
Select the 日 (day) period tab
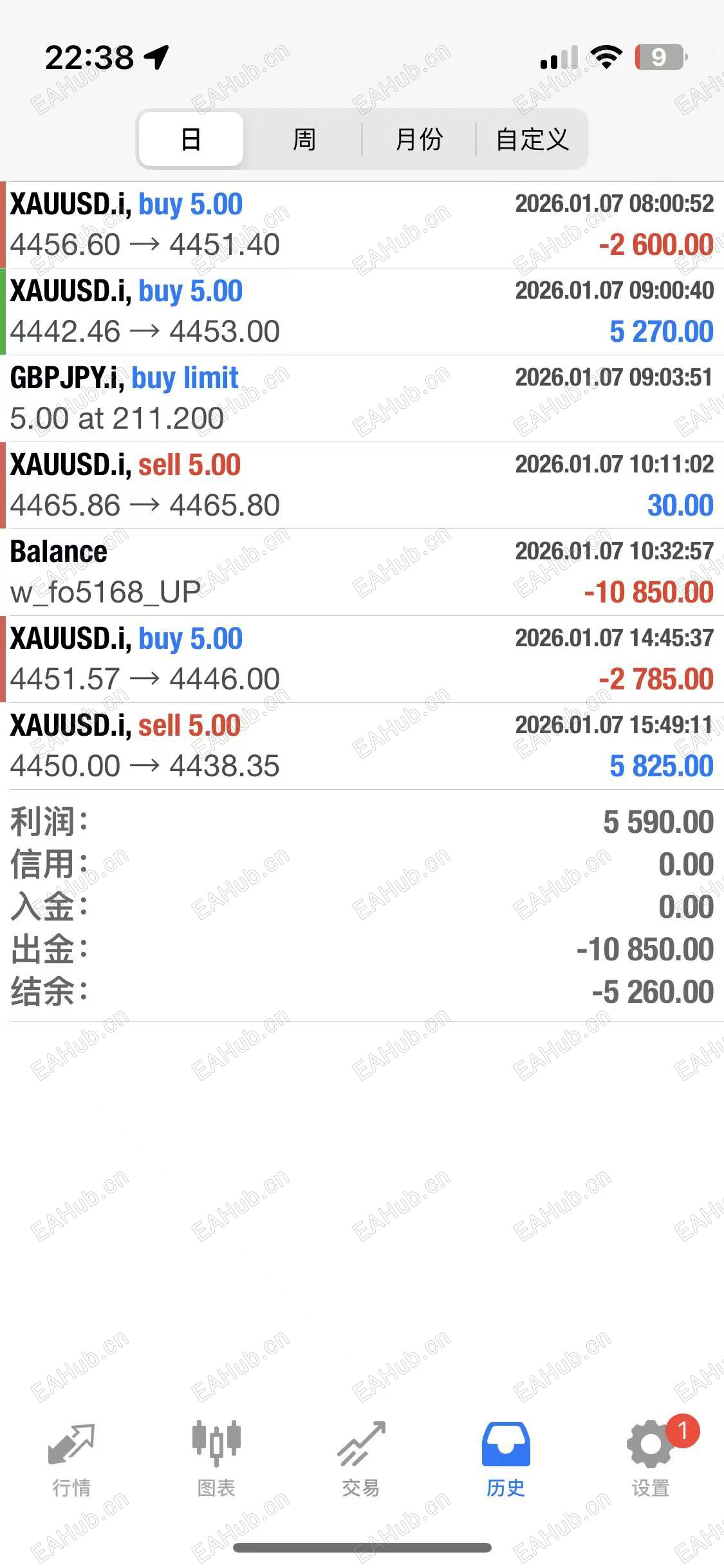coord(191,139)
